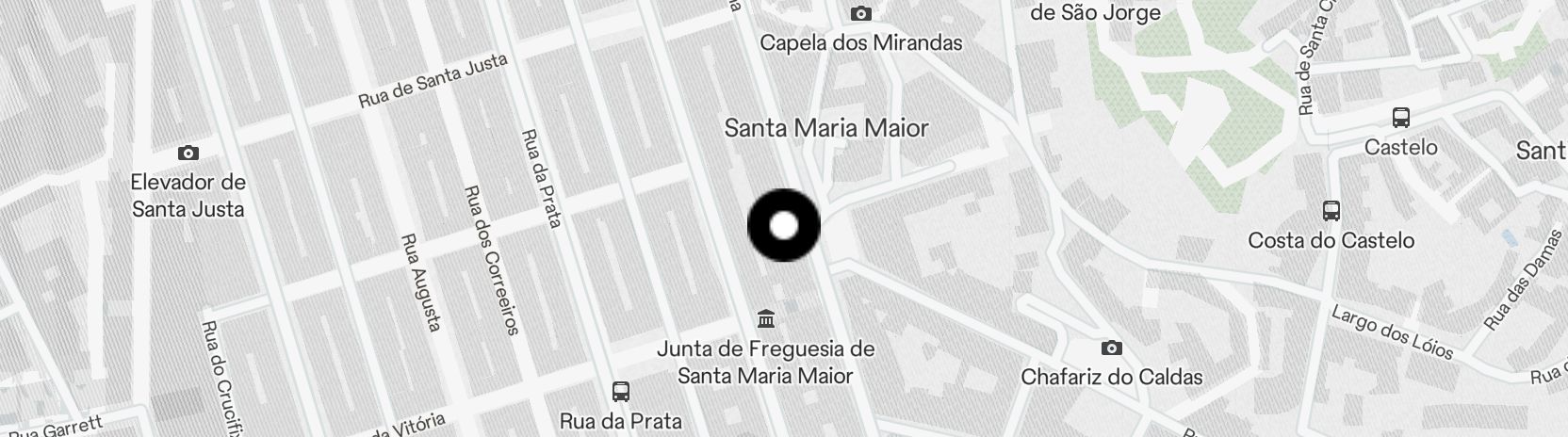Viewport: 1568px width, 437px height.
Task: Select Elevador de Santa Justa camera marker
Action: [188, 153]
